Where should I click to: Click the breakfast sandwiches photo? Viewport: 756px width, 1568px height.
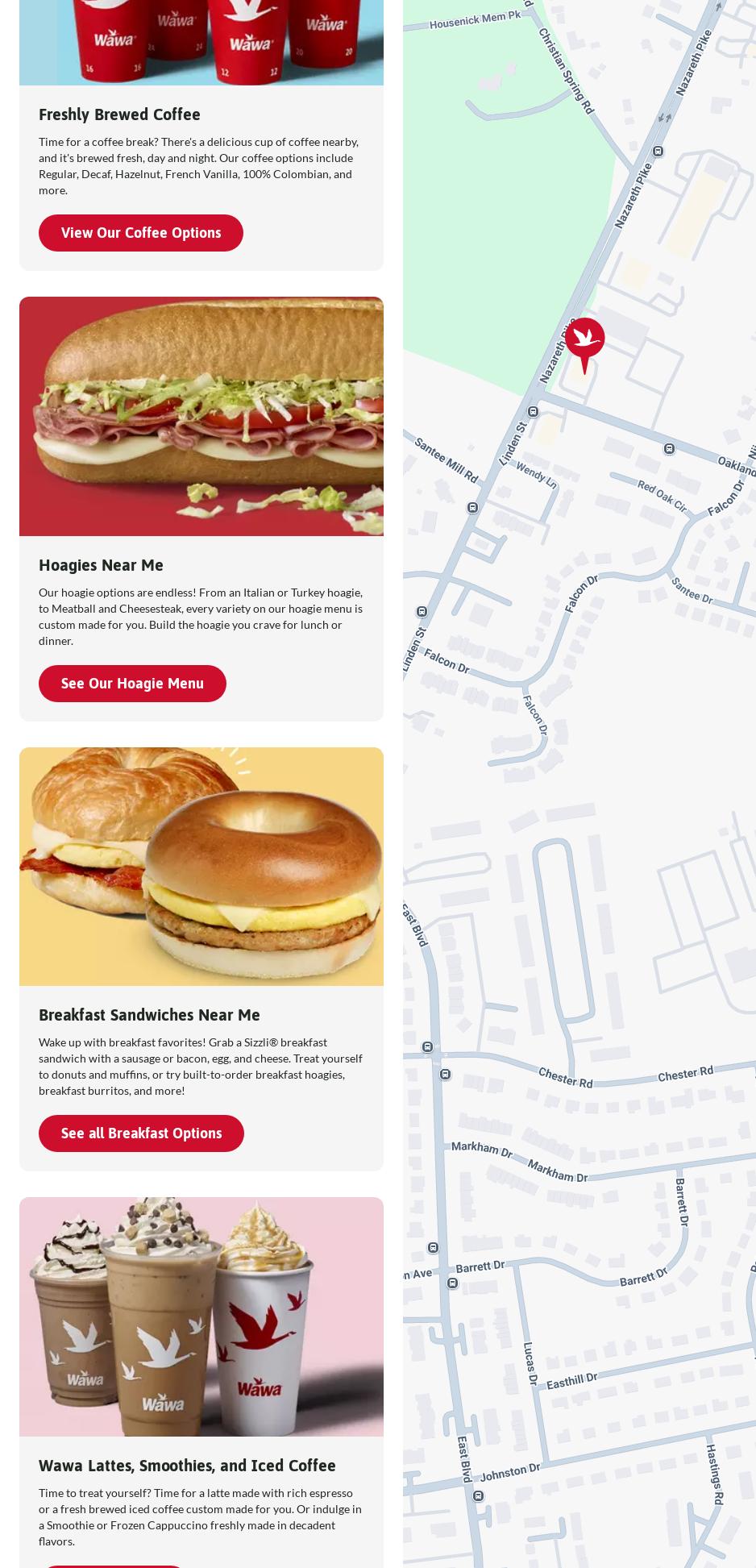(x=201, y=867)
